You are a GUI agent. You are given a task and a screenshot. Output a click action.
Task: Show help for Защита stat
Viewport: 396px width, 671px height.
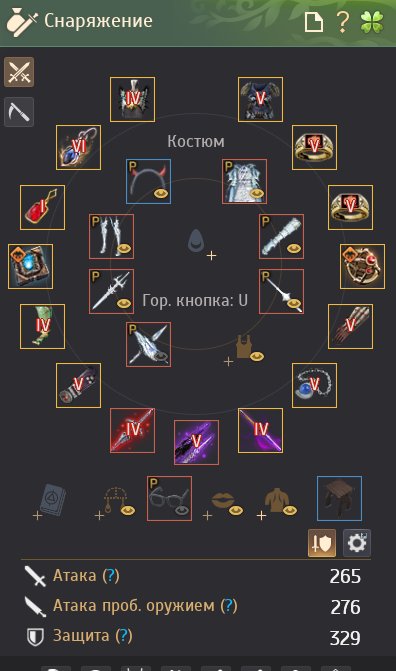(x=123, y=636)
